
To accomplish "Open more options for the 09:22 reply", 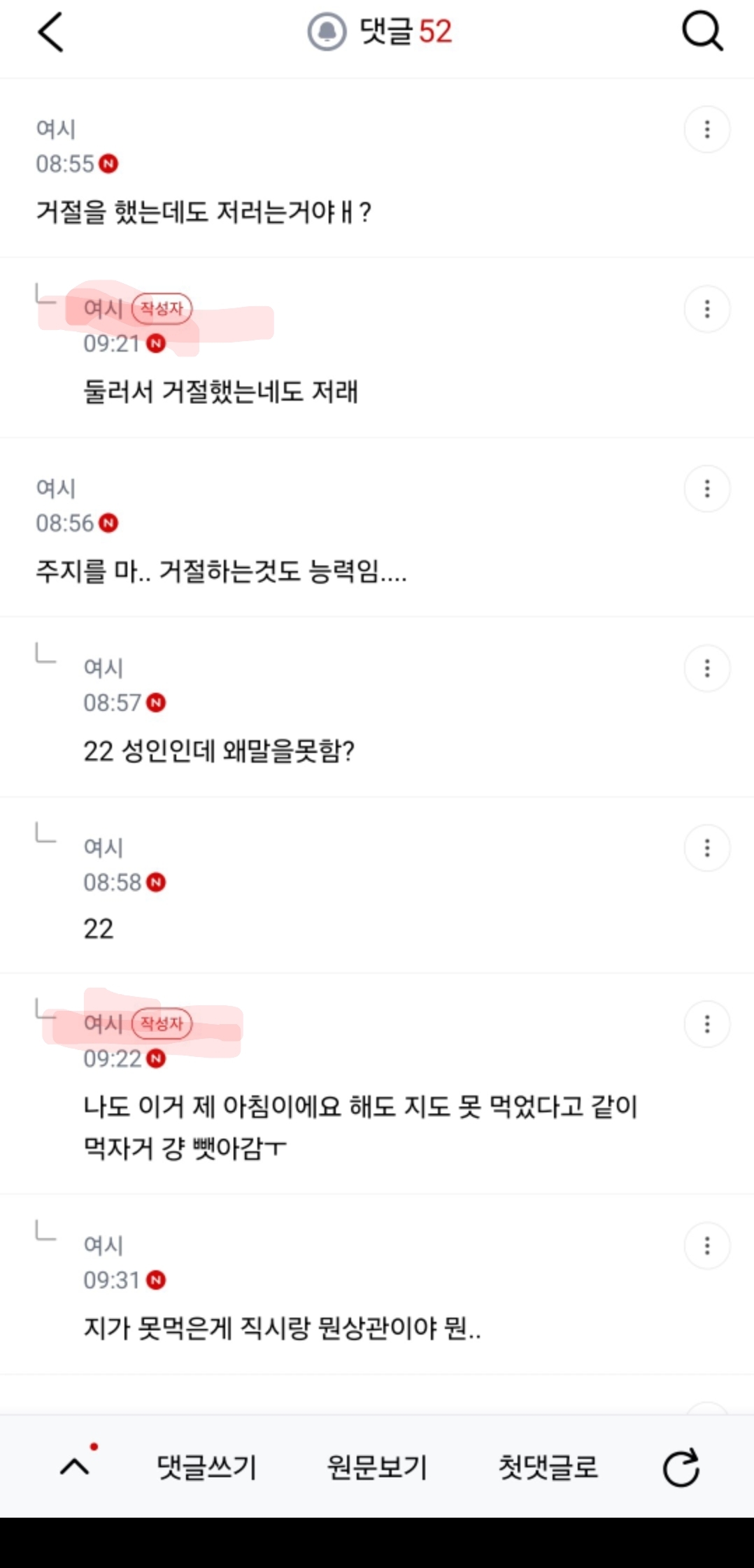I will coord(707,1024).
